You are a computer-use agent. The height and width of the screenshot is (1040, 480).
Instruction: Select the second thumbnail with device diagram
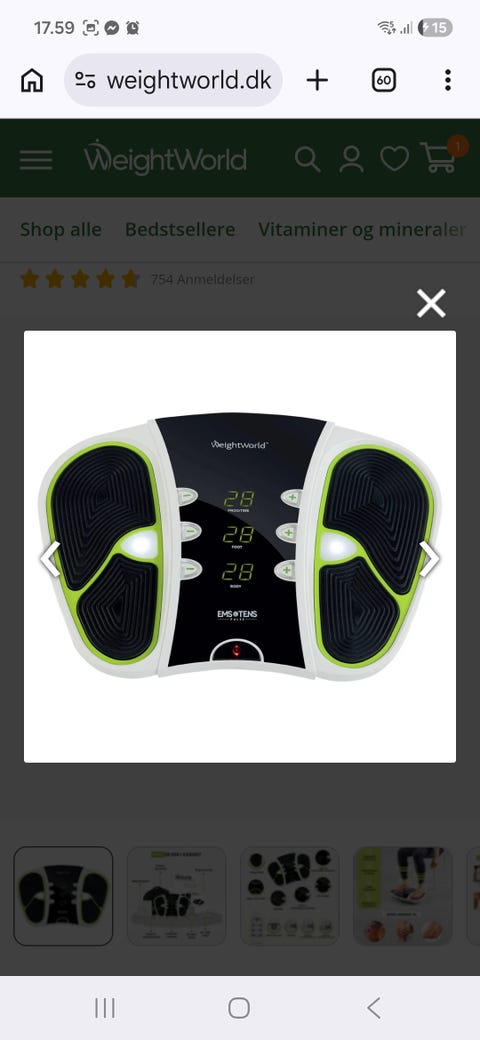coord(176,895)
